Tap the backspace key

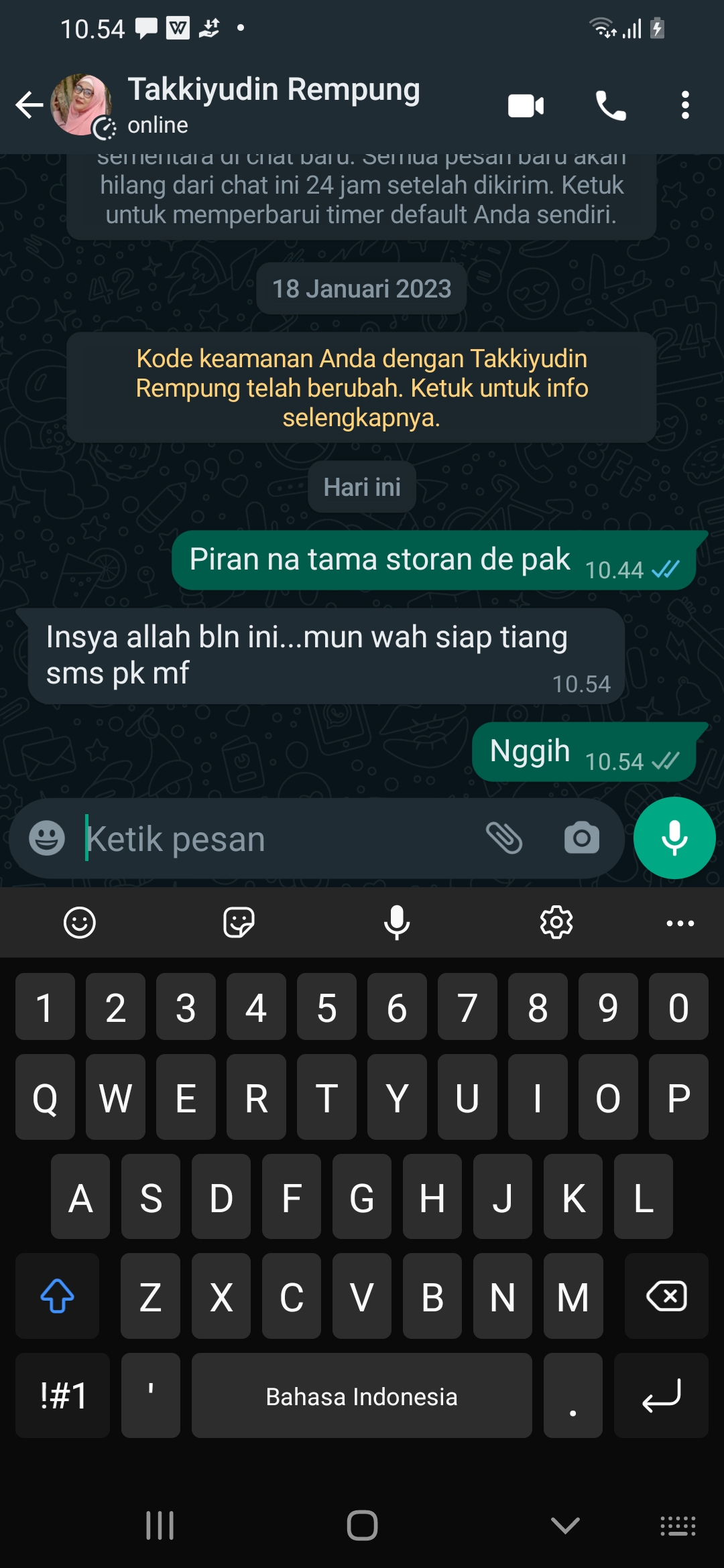click(x=666, y=1296)
